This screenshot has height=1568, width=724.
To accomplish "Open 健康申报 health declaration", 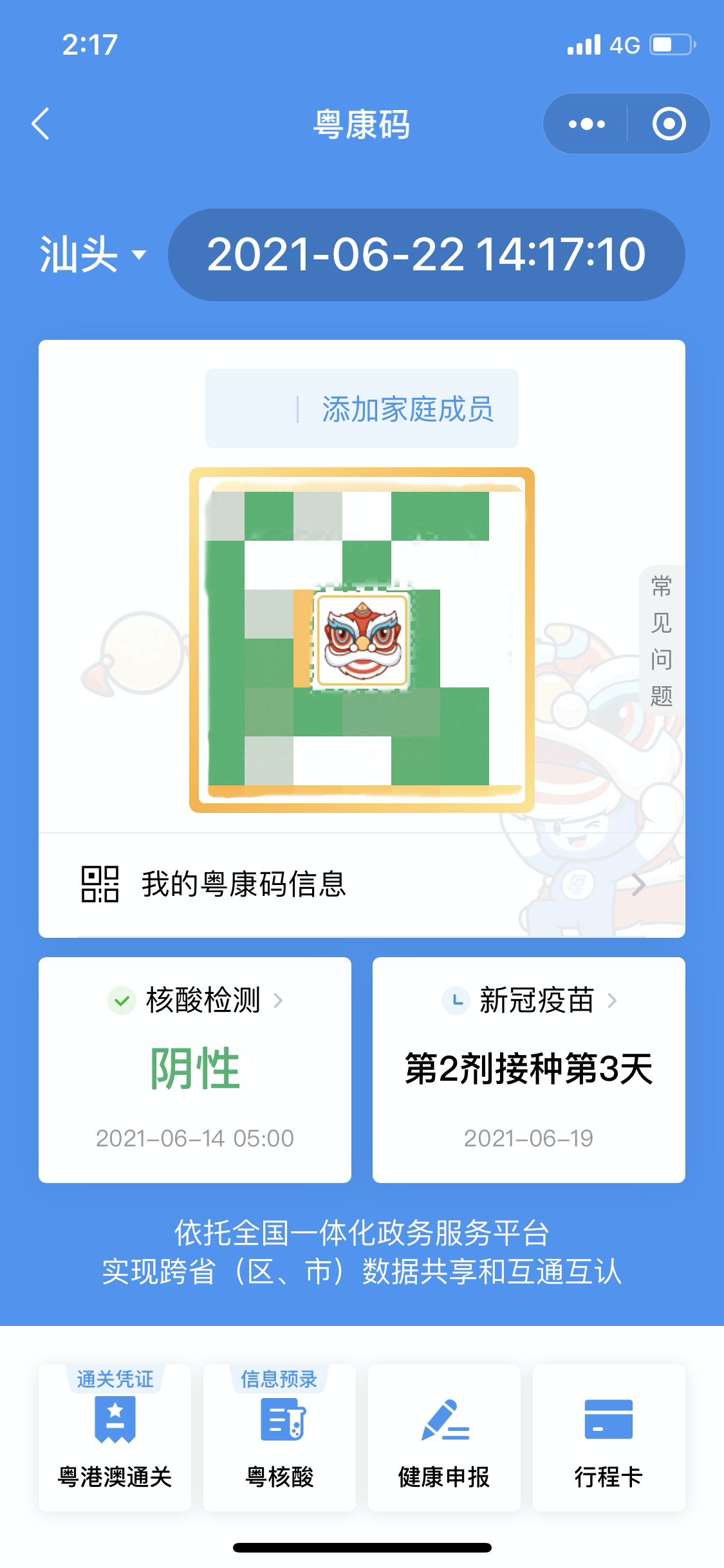I will click(x=444, y=1438).
